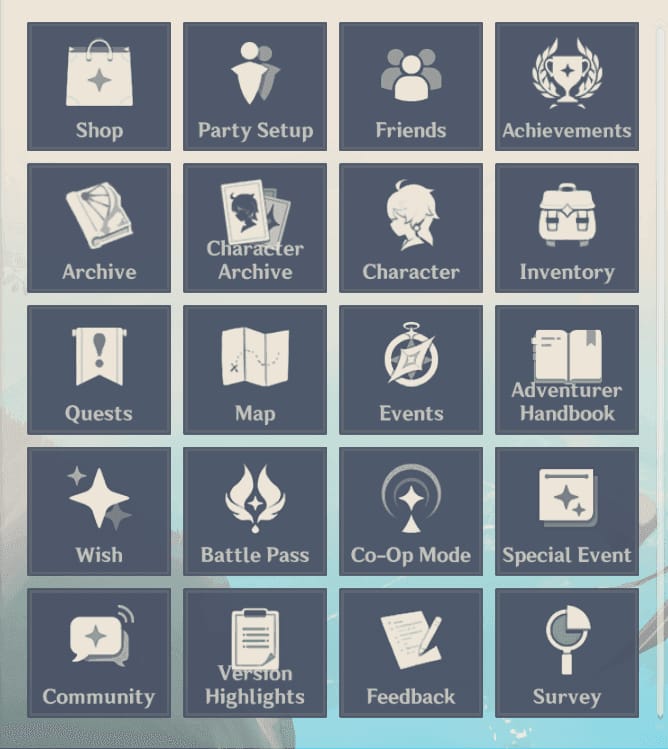Submit Feedback

click(x=411, y=653)
